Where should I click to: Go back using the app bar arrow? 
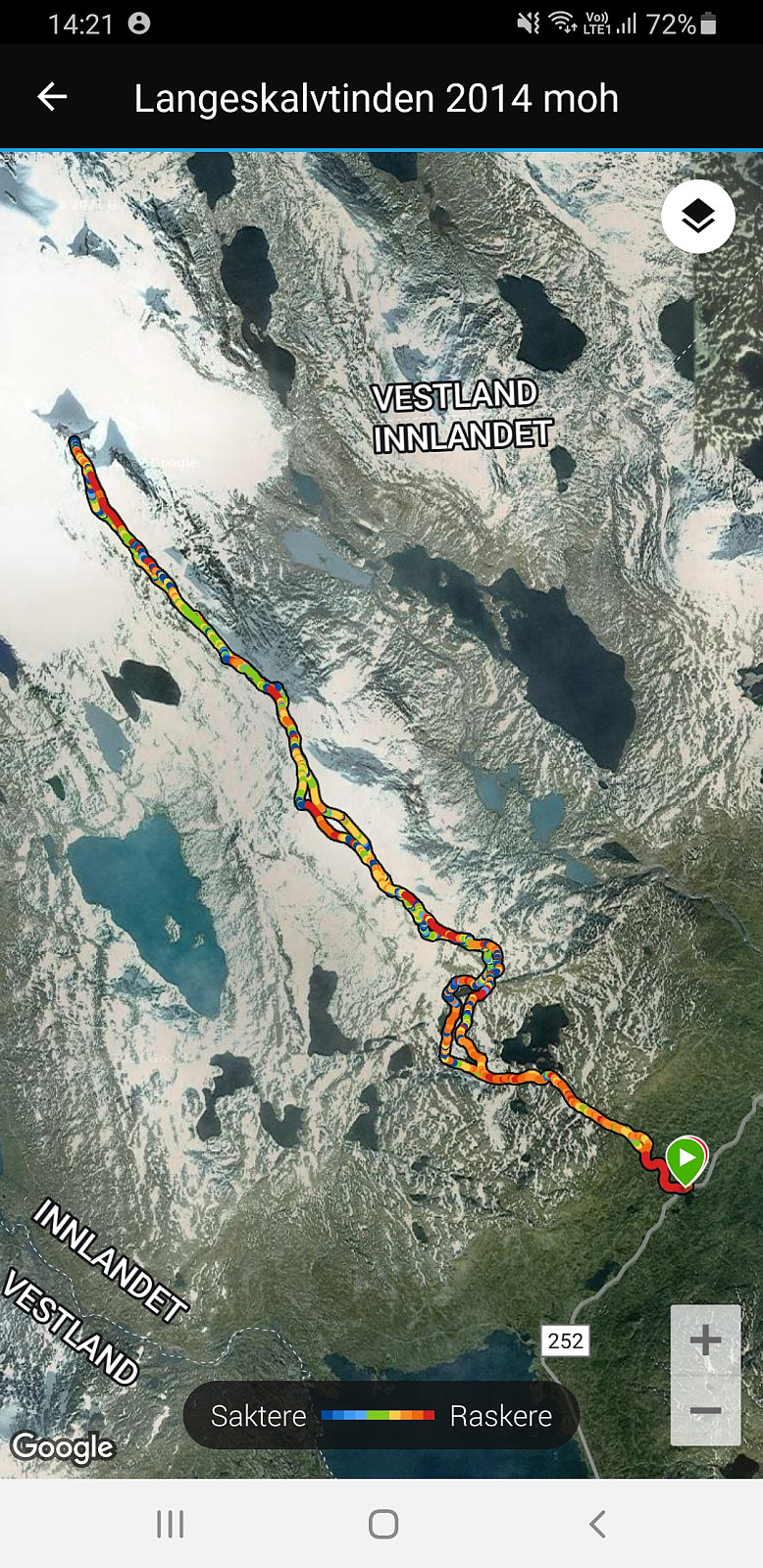coord(52,97)
